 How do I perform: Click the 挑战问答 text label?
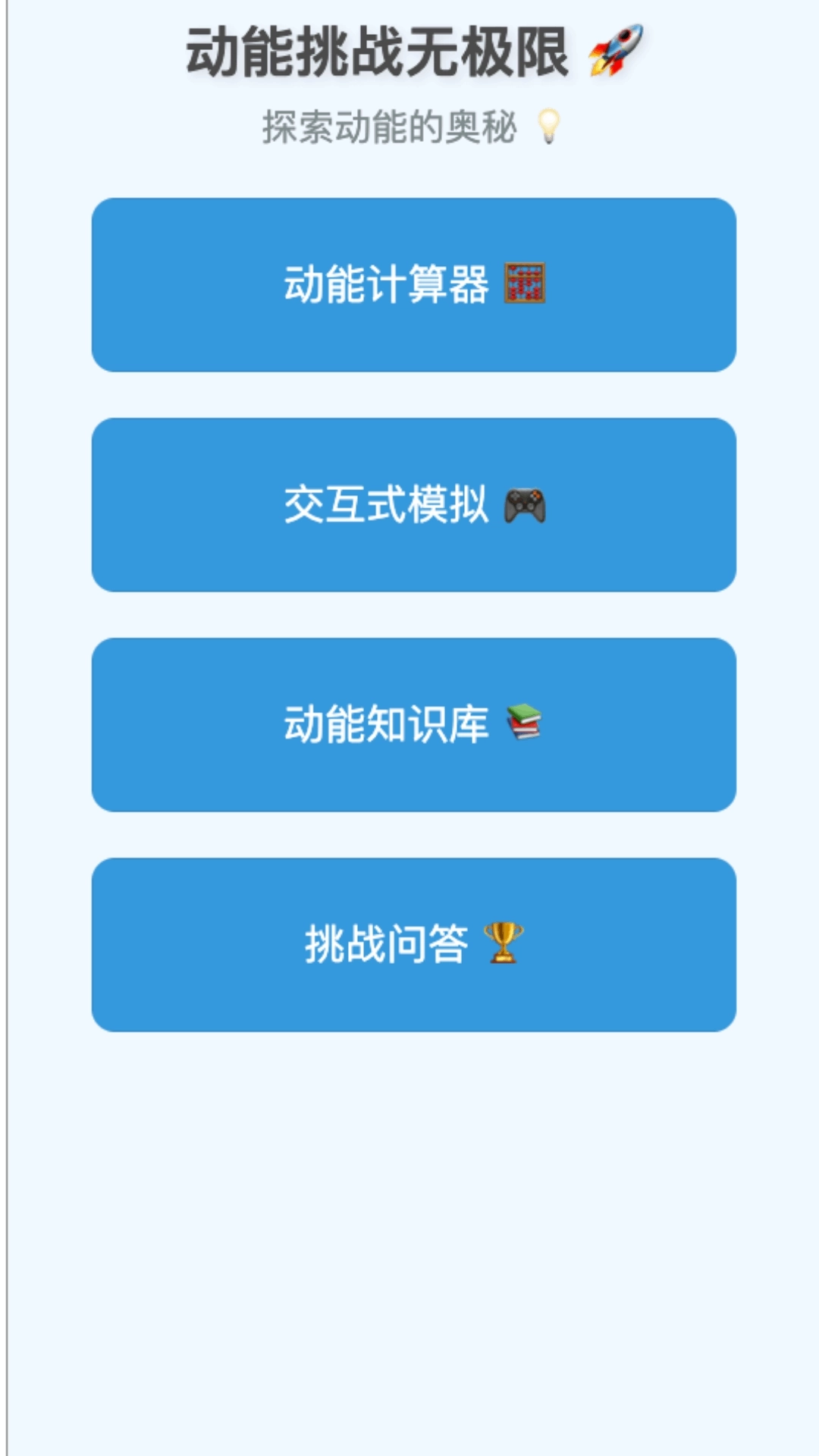coord(387,943)
